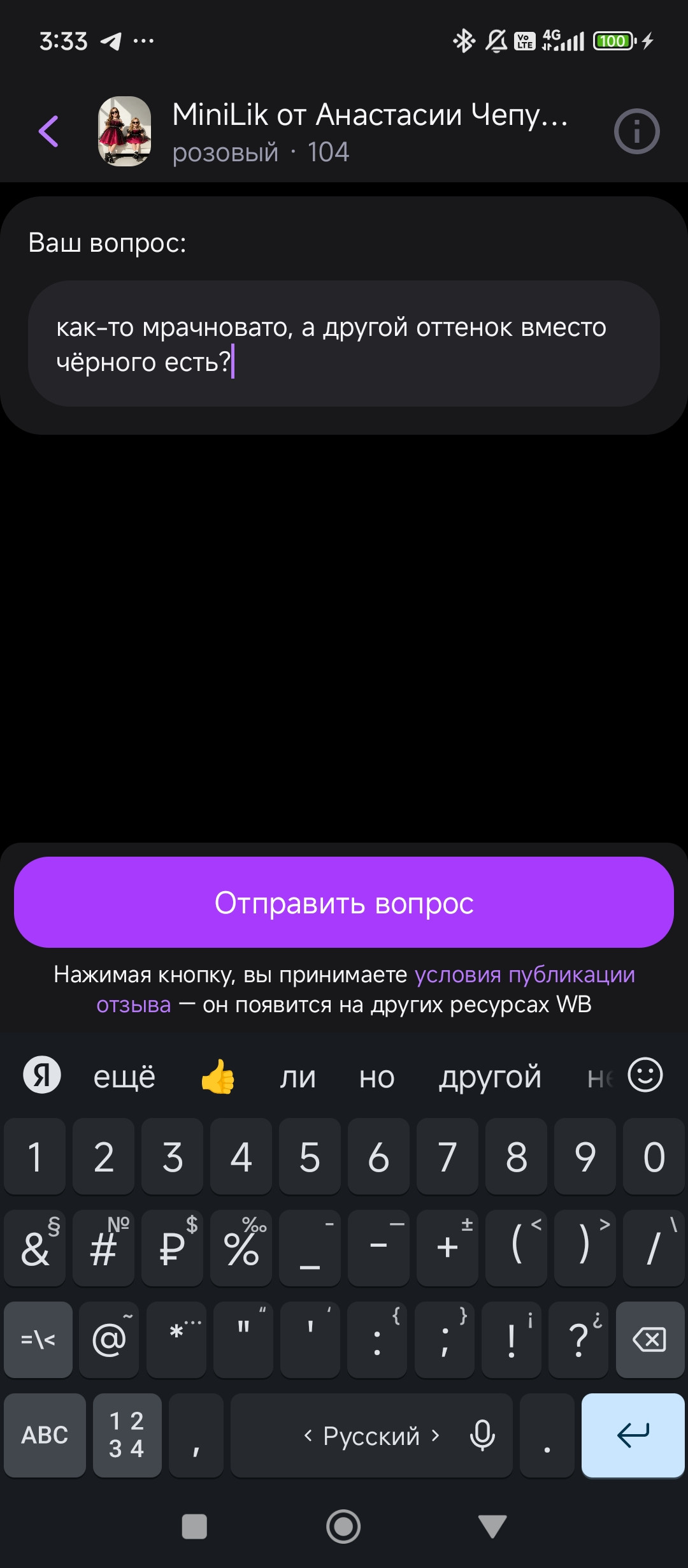This screenshot has height=1568, width=688.
Task: Open the product info icon
Action: pos(636,132)
